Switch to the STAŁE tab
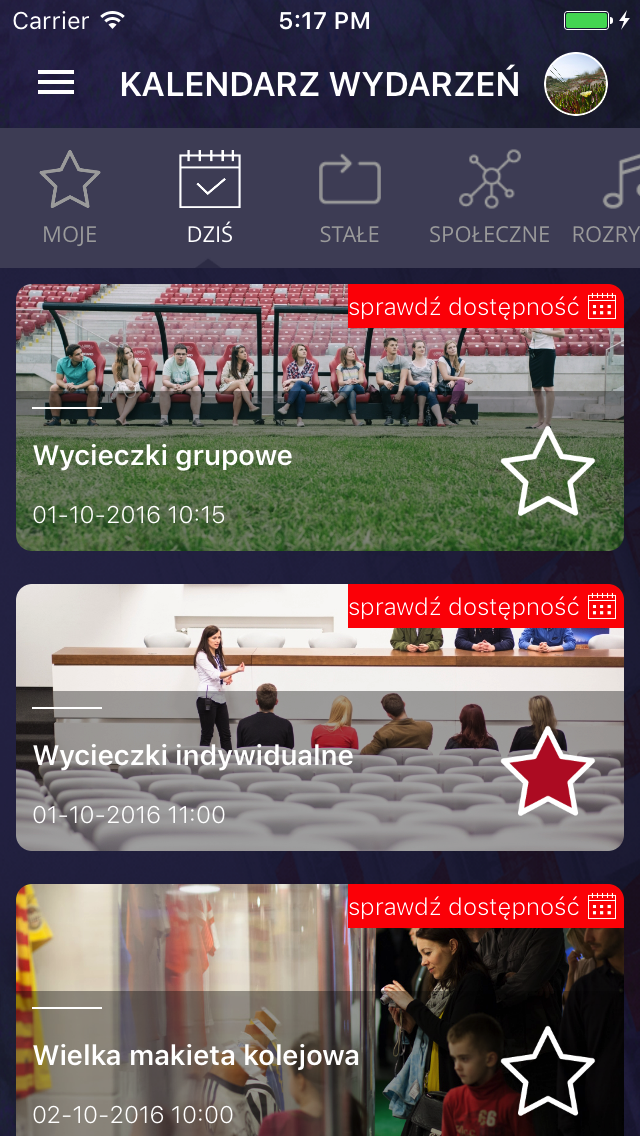 point(349,198)
